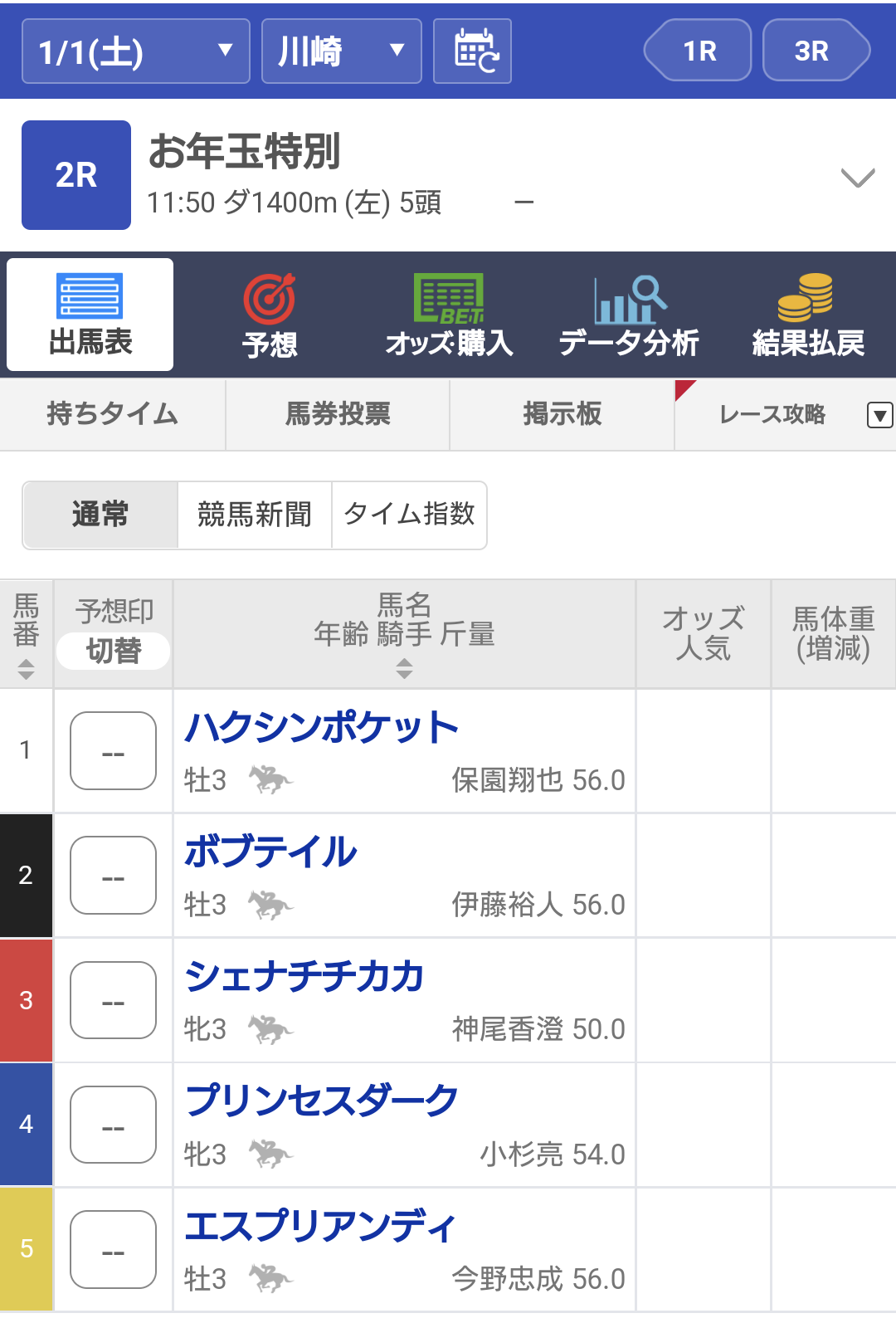Open horse ハクシンポケット details
The image size is (896, 1323).
coord(321,728)
